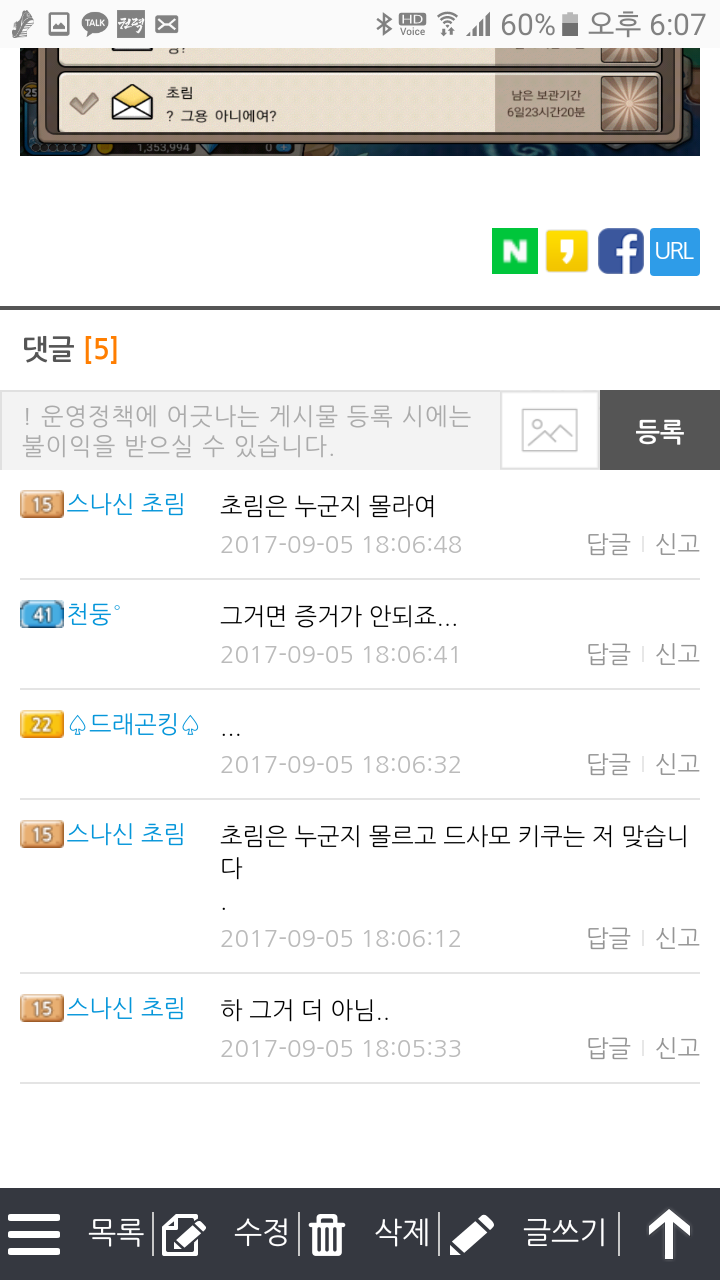This screenshot has height=1280, width=720.
Task: Report 천둥°'s comment
Action: [x=677, y=654]
